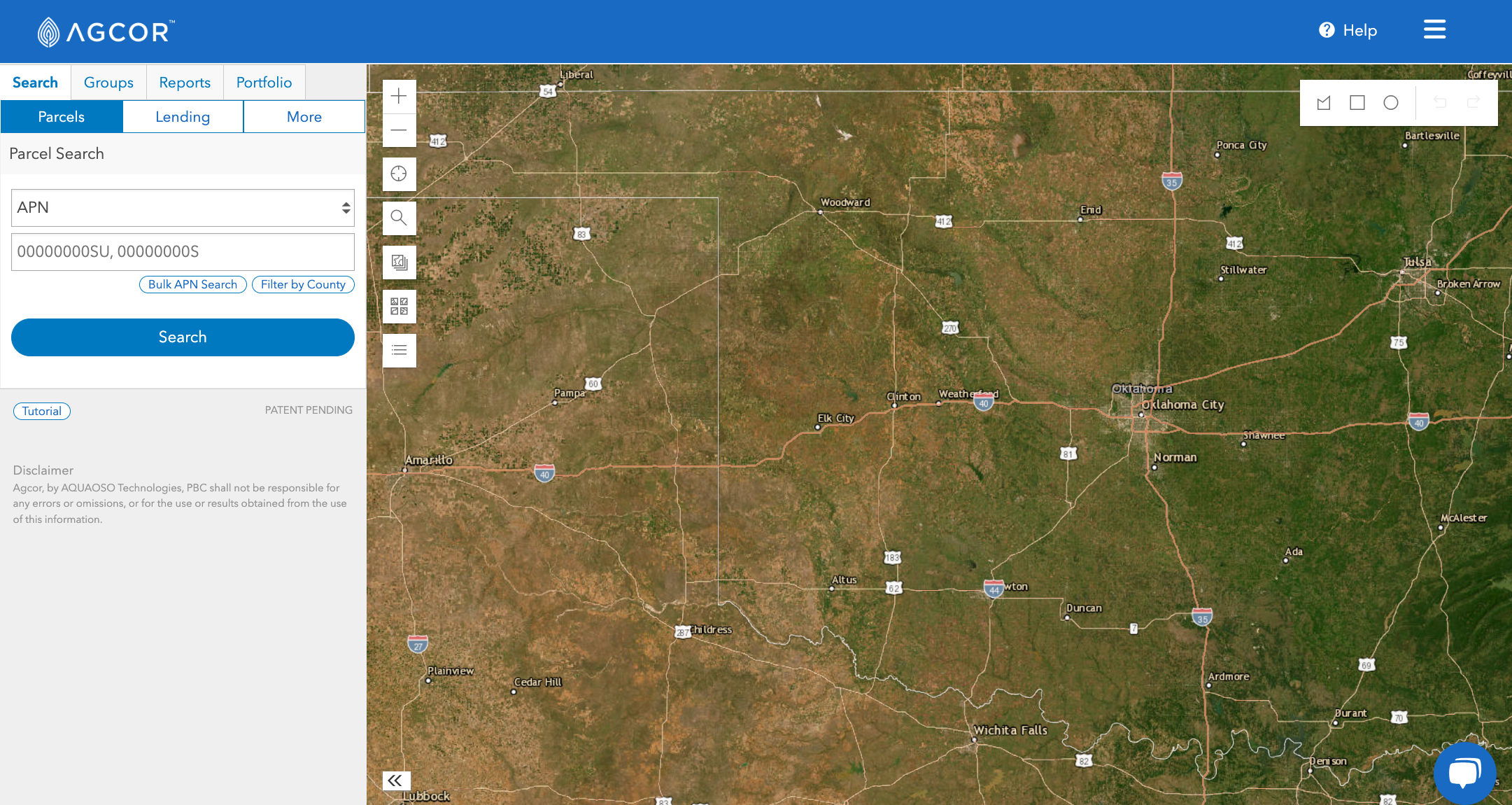Open the hamburger menu

1434,30
